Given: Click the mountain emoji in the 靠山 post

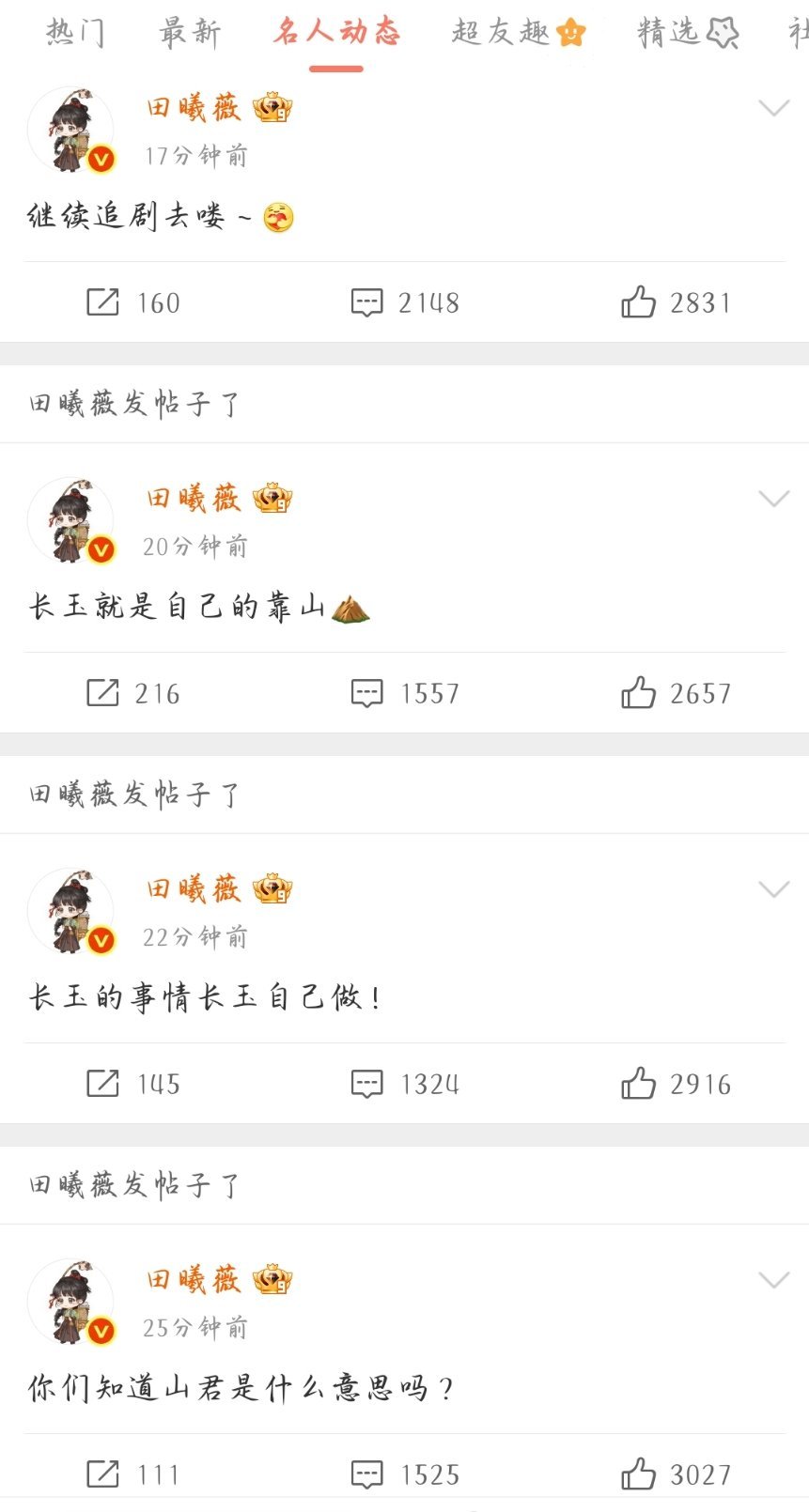Looking at the screenshot, I should click(x=350, y=606).
